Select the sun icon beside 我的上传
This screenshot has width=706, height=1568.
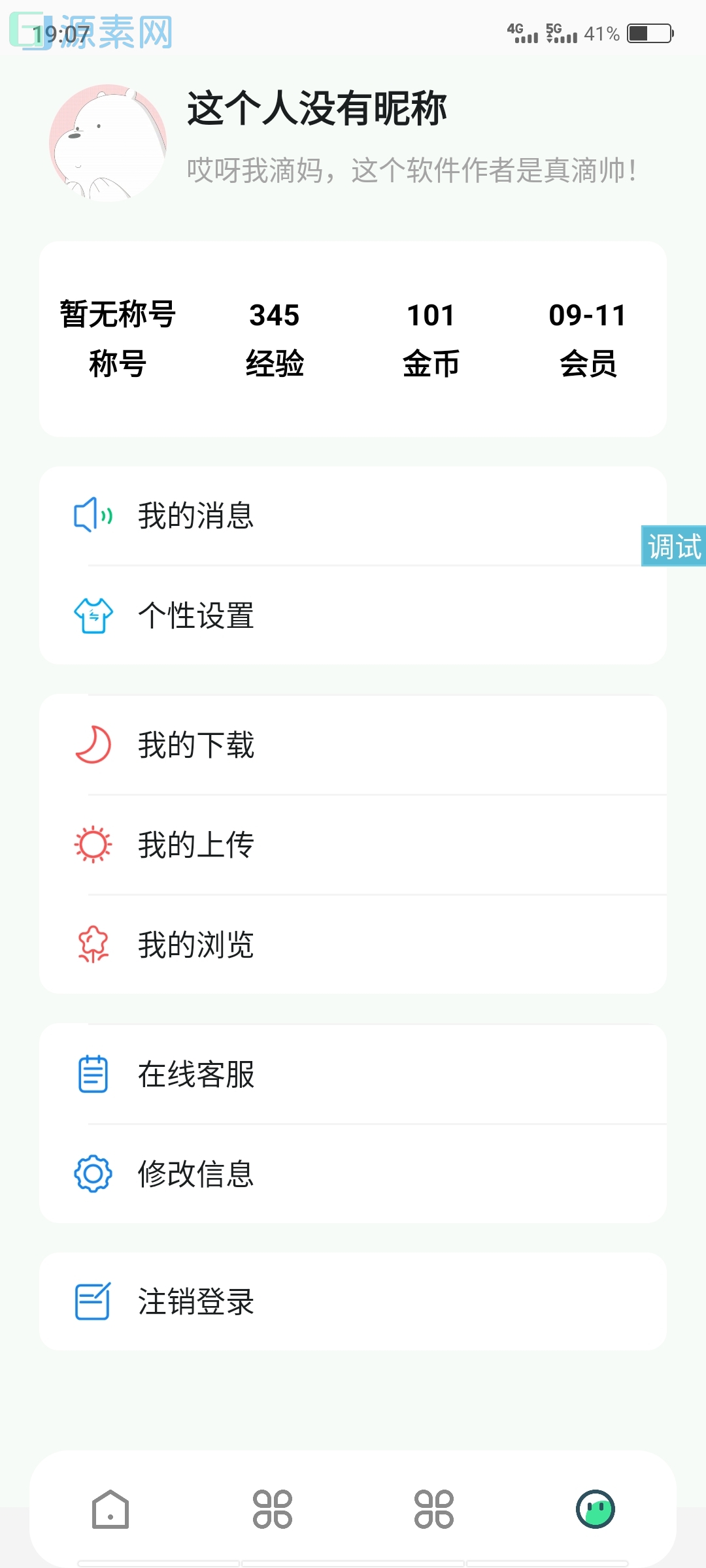[x=93, y=845]
